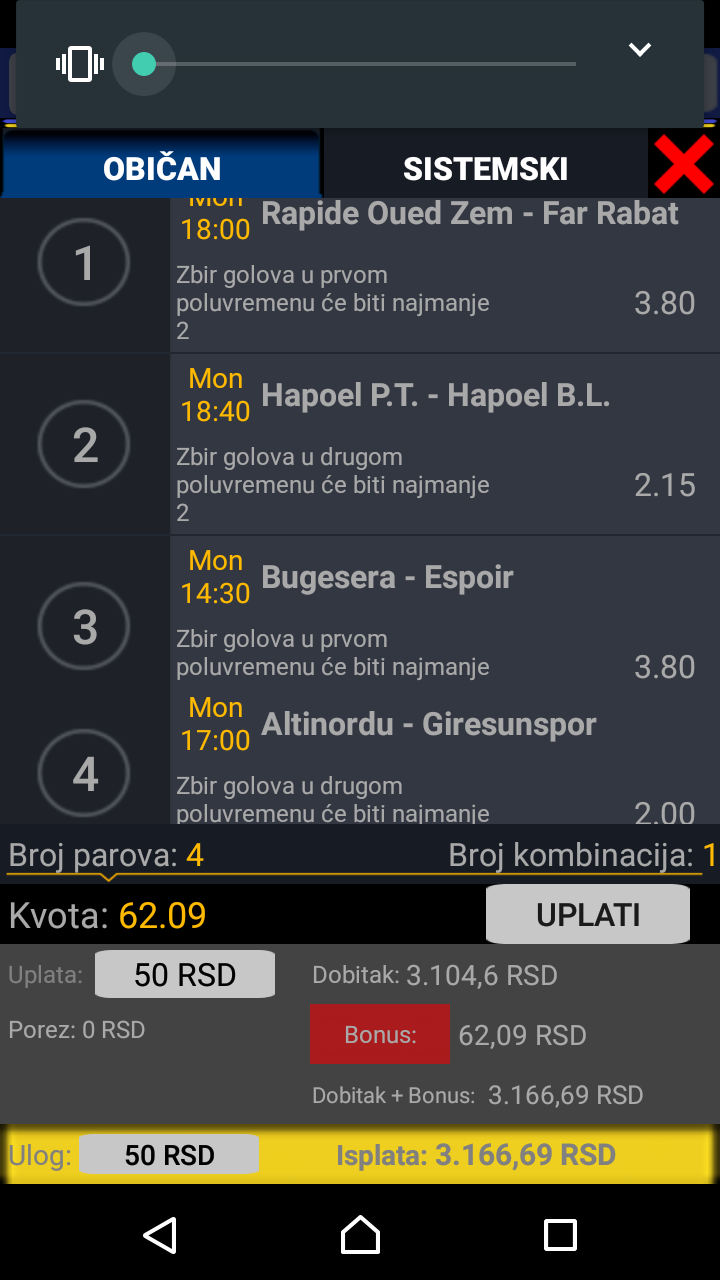Viewport: 720px width, 1280px height.
Task: Edit the Ulog 50 RSD stake field
Action: pyautogui.click(x=169, y=1155)
